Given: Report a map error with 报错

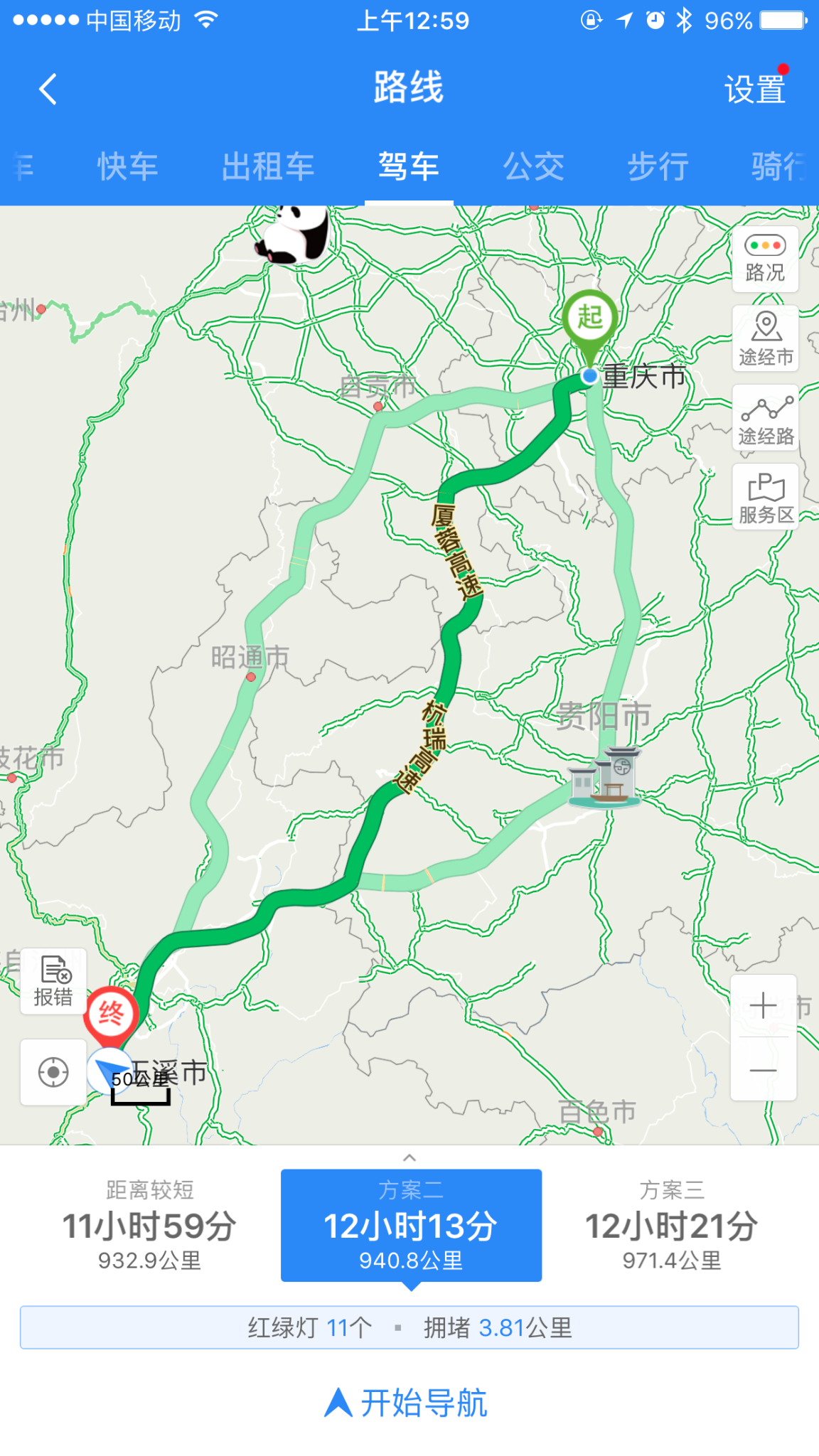Looking at the screenshot, I should pyautogui.click(x=53, y=981).
